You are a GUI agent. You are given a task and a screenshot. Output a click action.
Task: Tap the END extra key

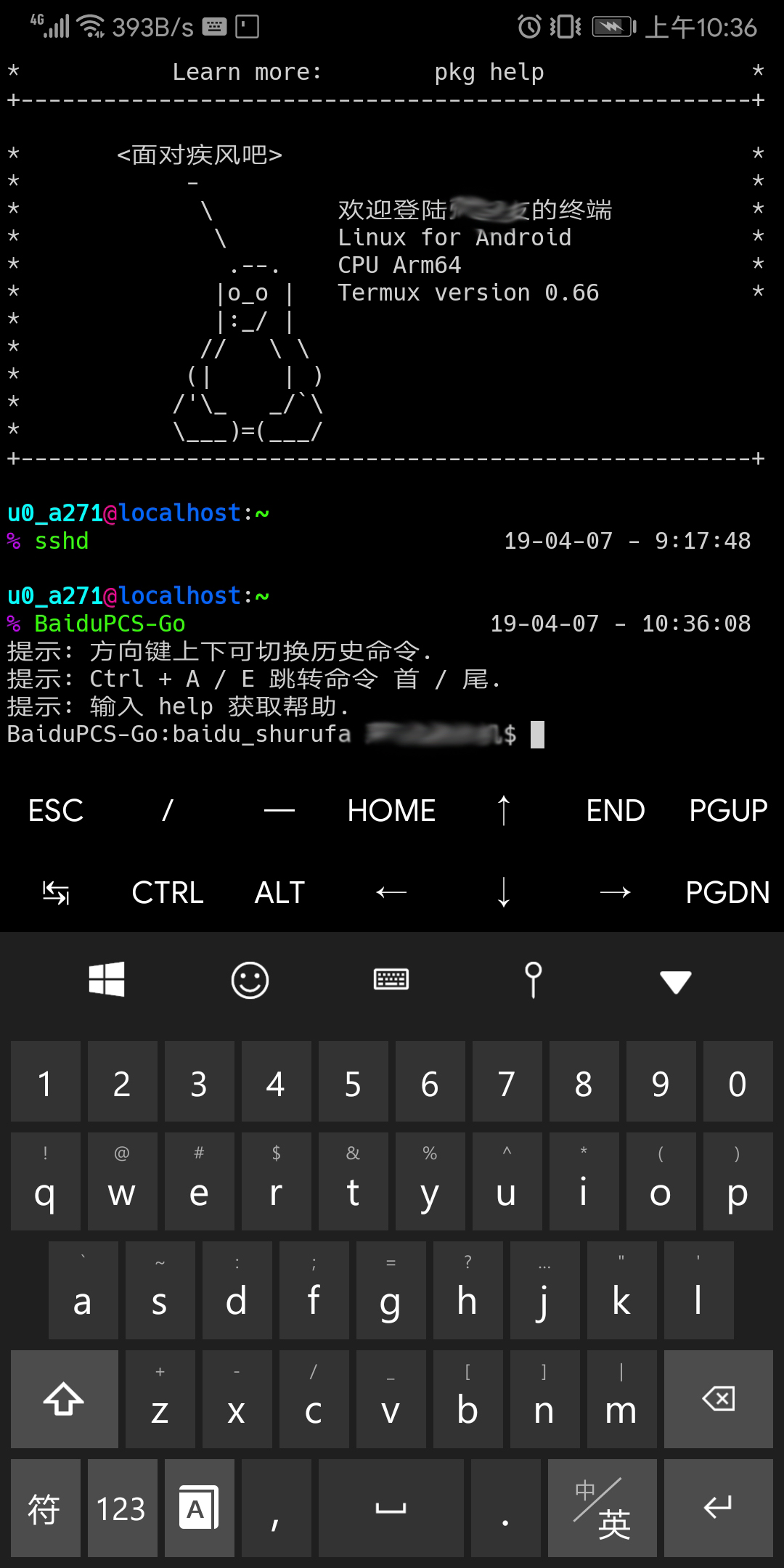(616, 810)
